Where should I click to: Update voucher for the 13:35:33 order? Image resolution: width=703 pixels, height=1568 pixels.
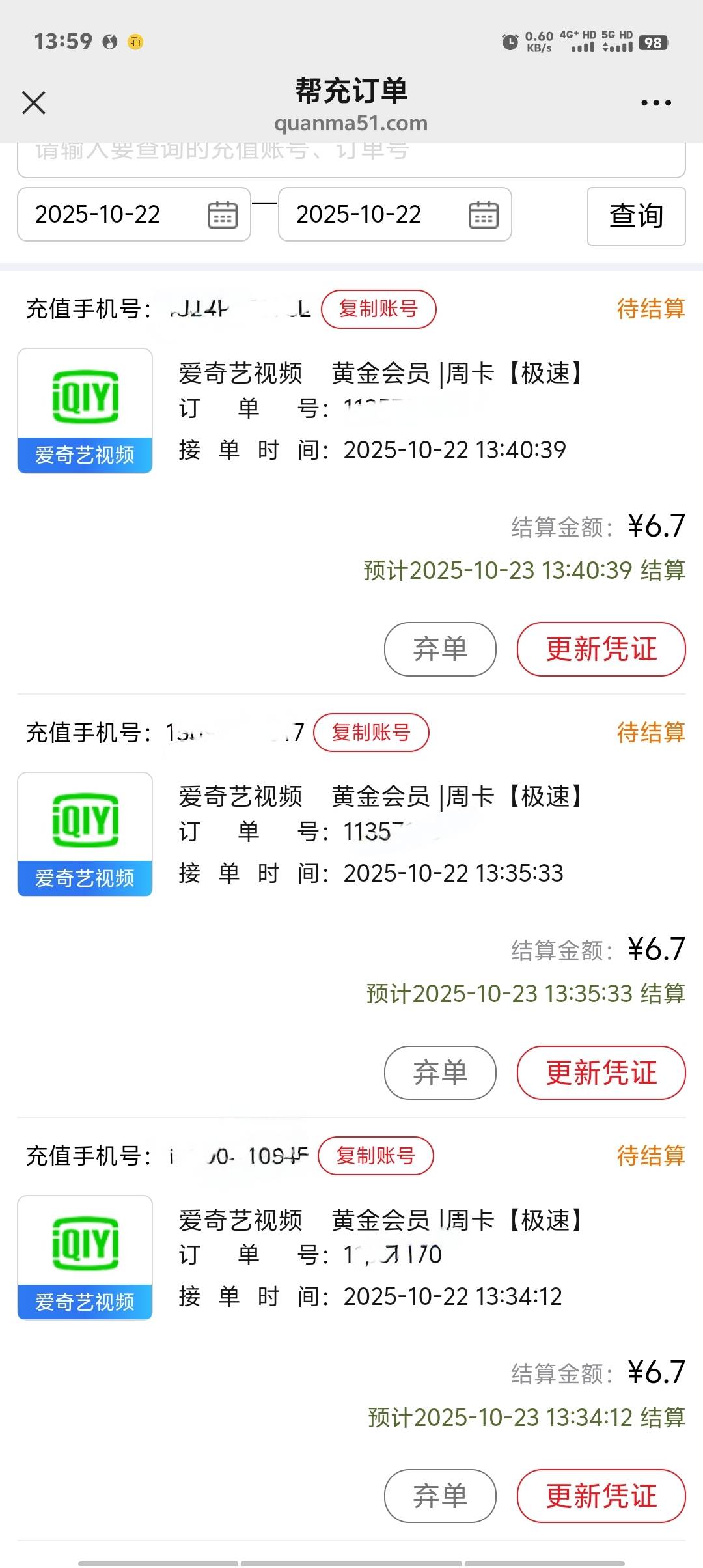point(601,1072)
